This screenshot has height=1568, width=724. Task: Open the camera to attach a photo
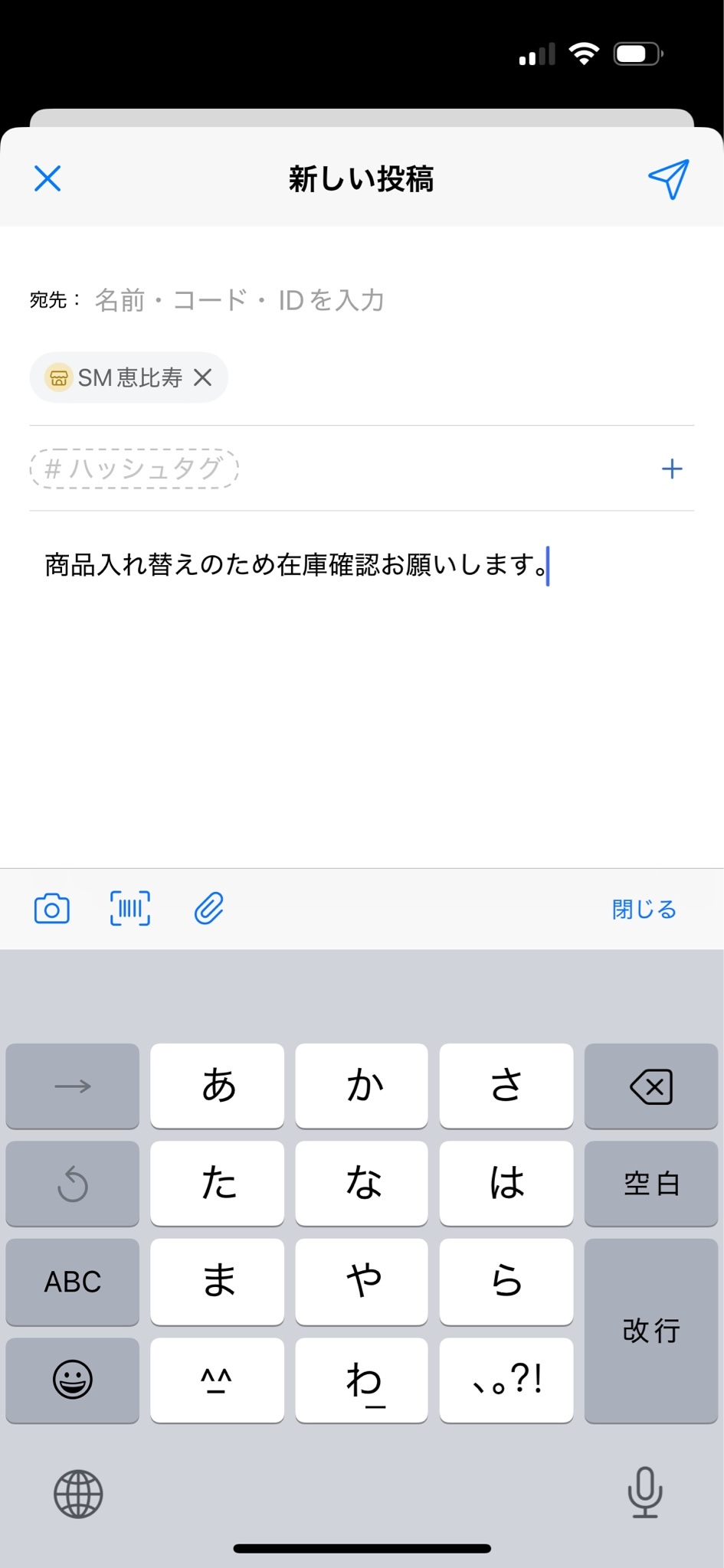52,909
